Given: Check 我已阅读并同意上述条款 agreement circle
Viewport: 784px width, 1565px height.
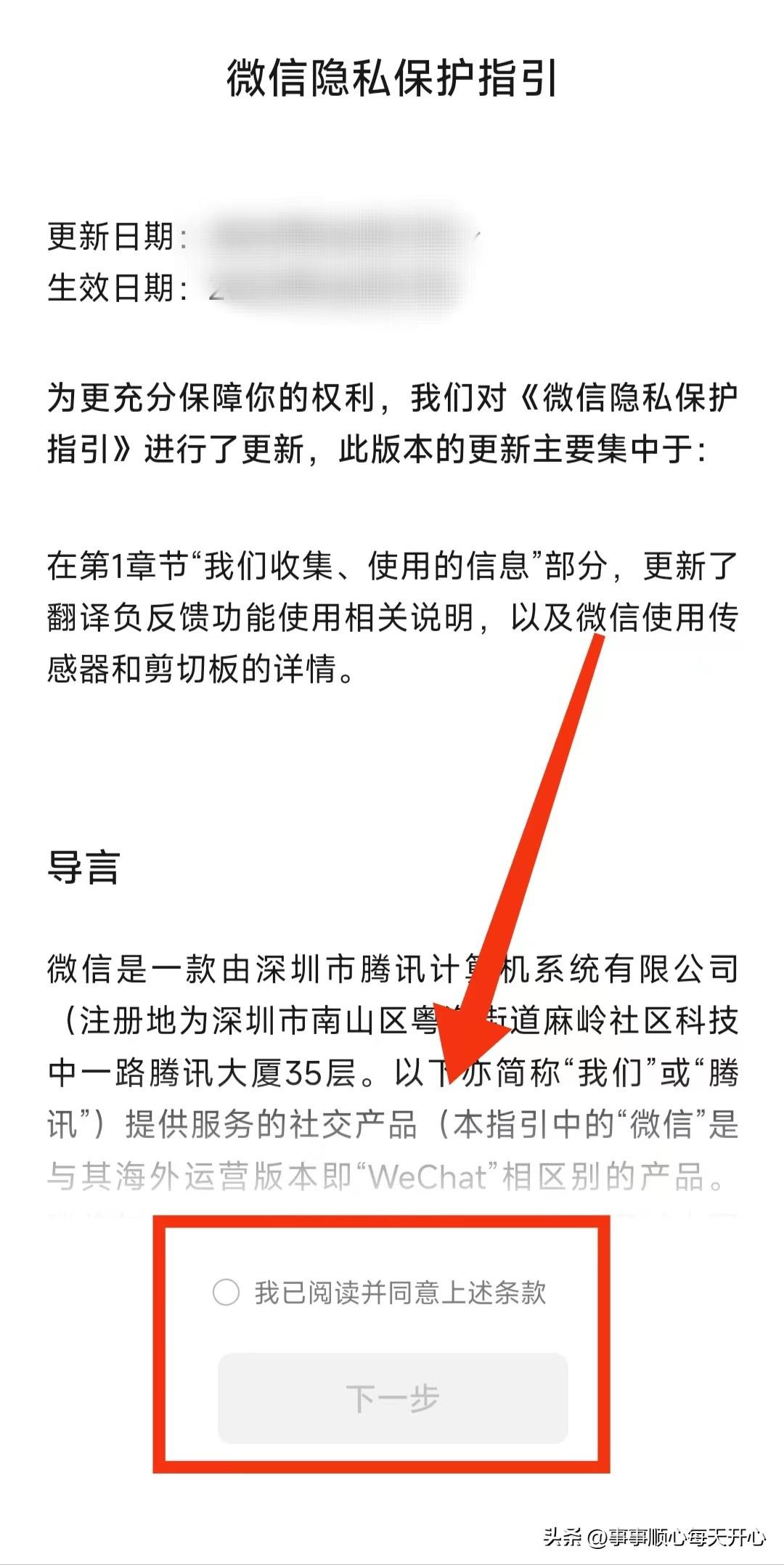Looking at the screenshot, I should (226, 1292).
